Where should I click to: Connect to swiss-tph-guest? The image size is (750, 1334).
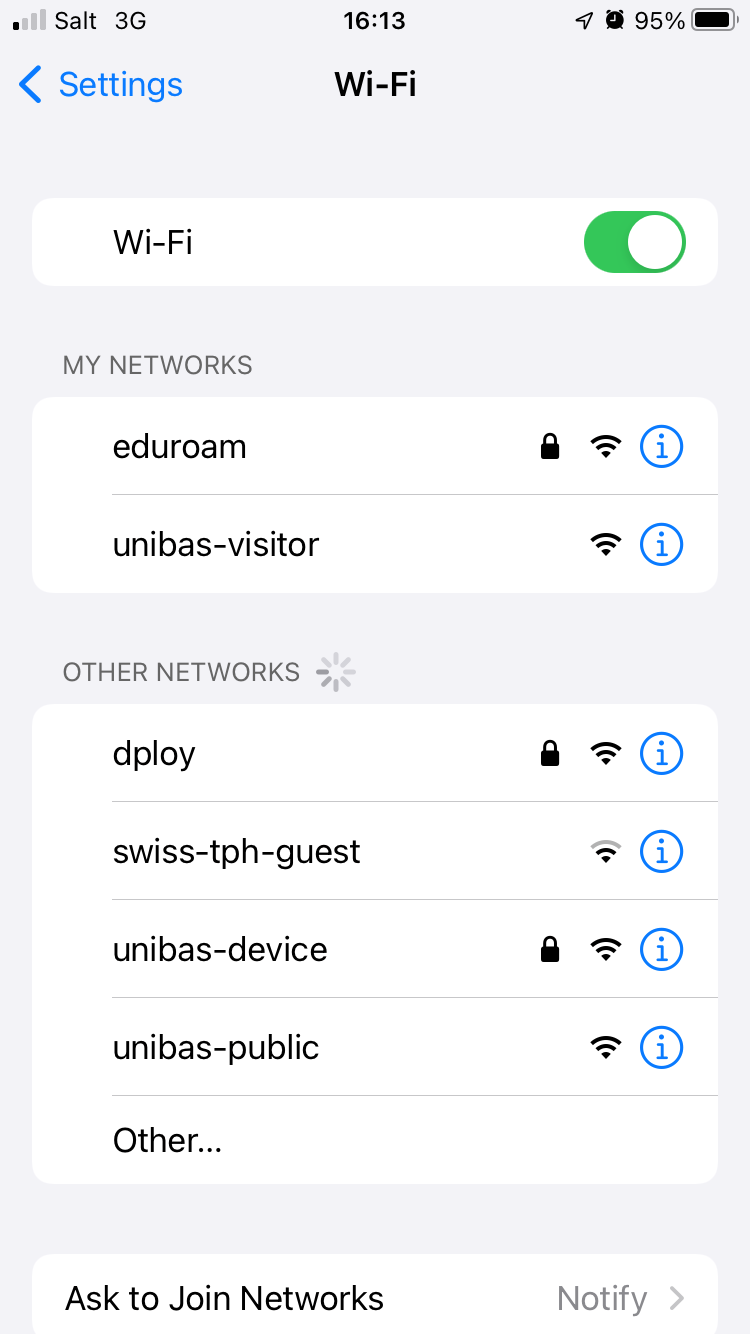pyautogui.click(x=237, y=852)
